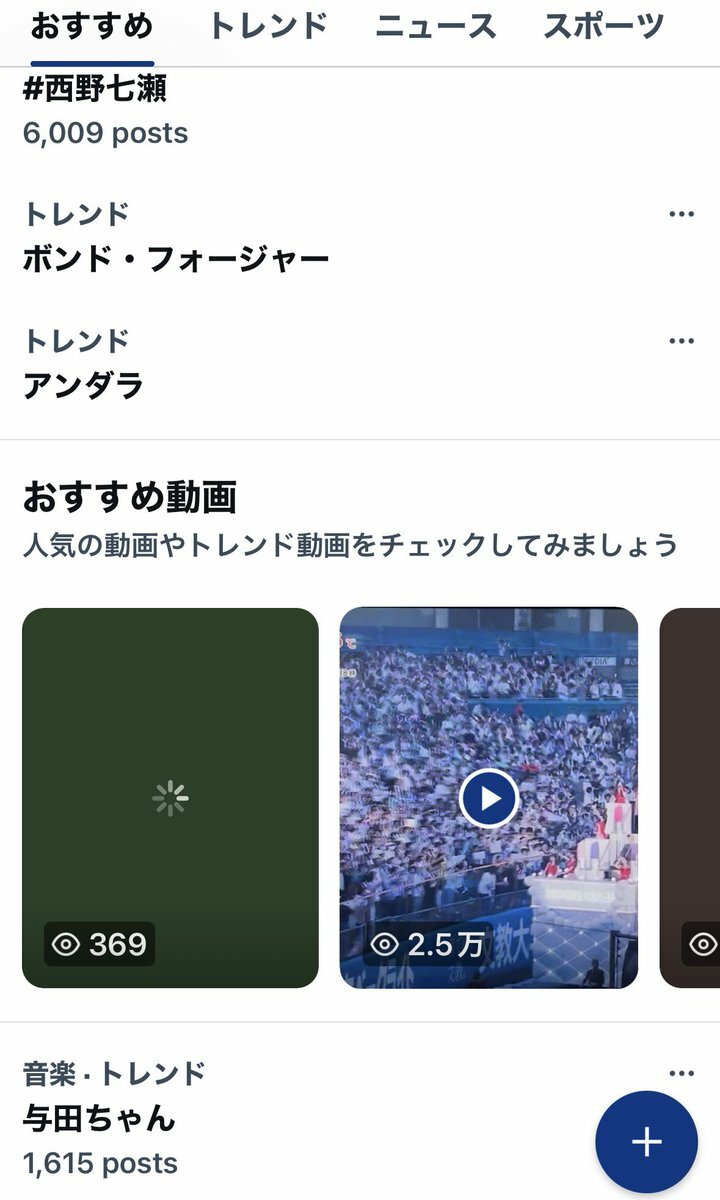Open the ボンド・フォージャー trend
The image size is (720, 1200).
(x=176, y=260)
